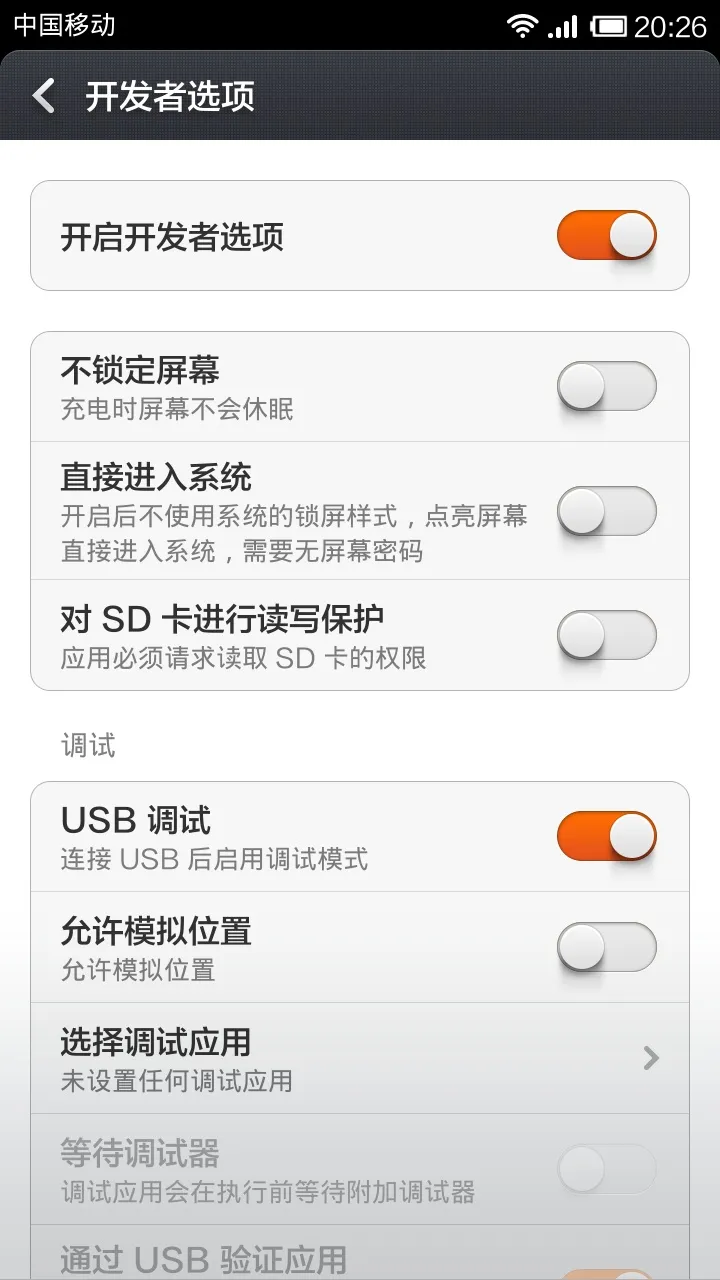
Task: Enable 对 SD 卡进行读写保护
Action: click(x=606, y=635)
